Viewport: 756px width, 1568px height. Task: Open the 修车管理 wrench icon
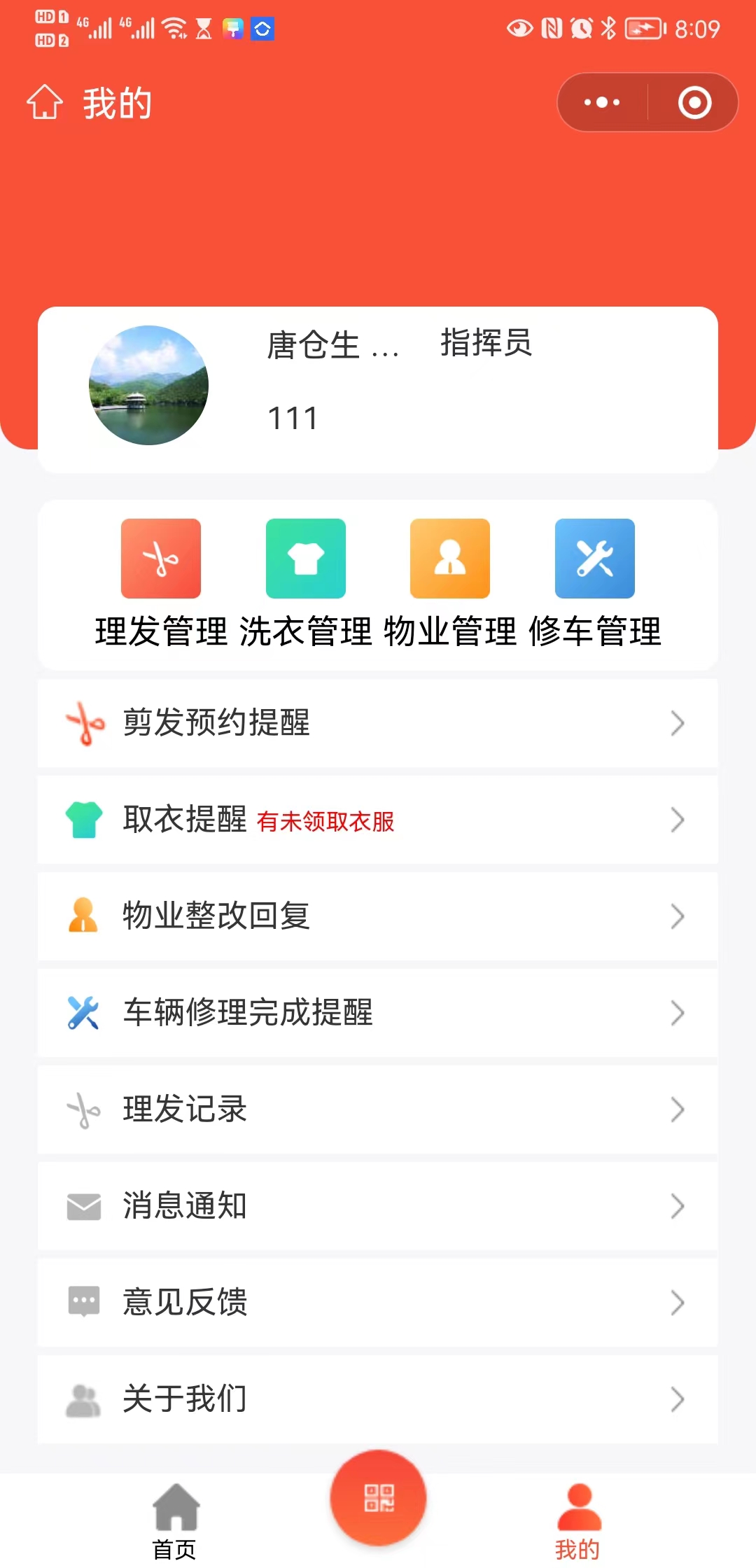pos(594,558)
